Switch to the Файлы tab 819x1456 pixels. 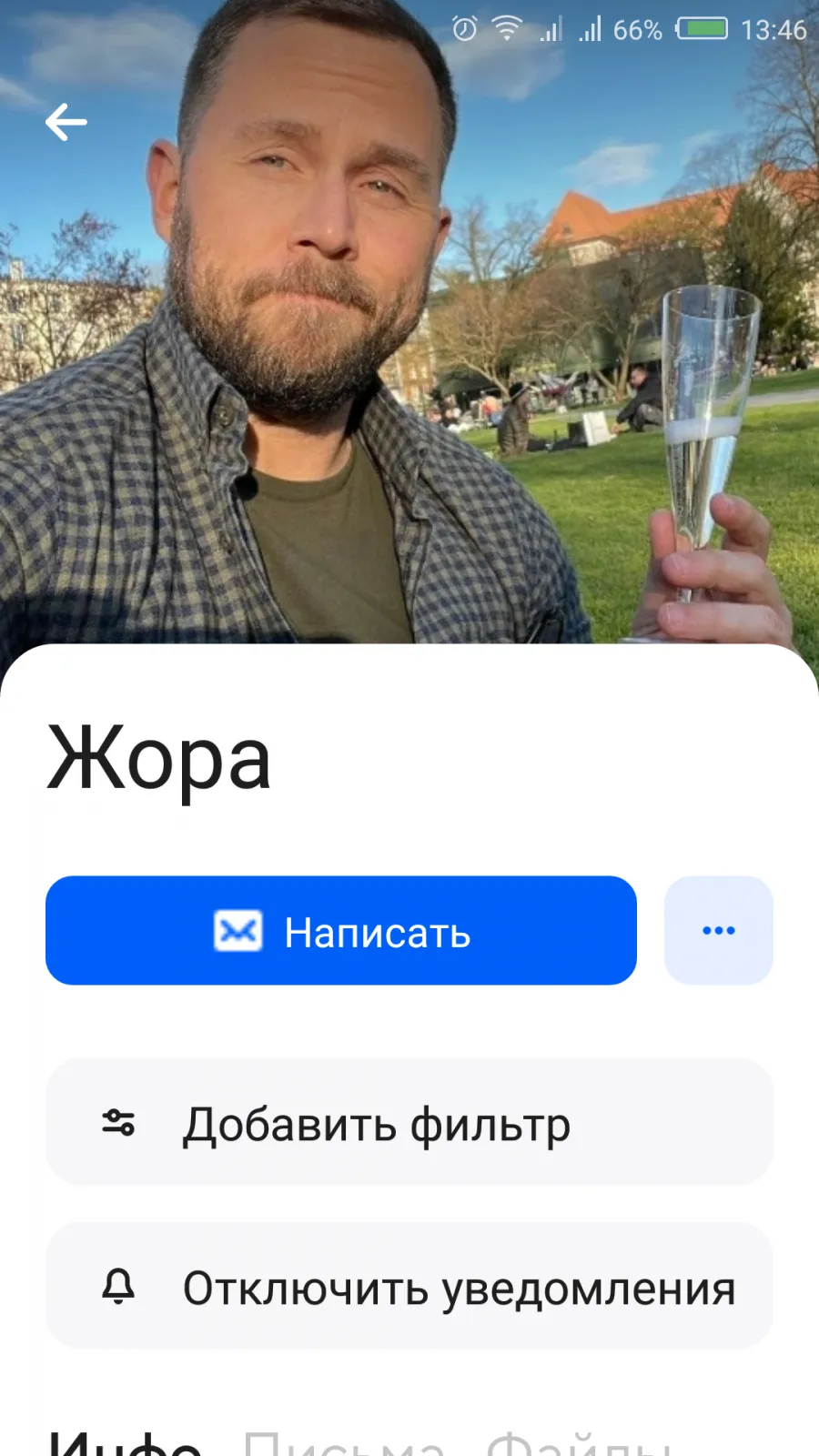pos(580,1443)
